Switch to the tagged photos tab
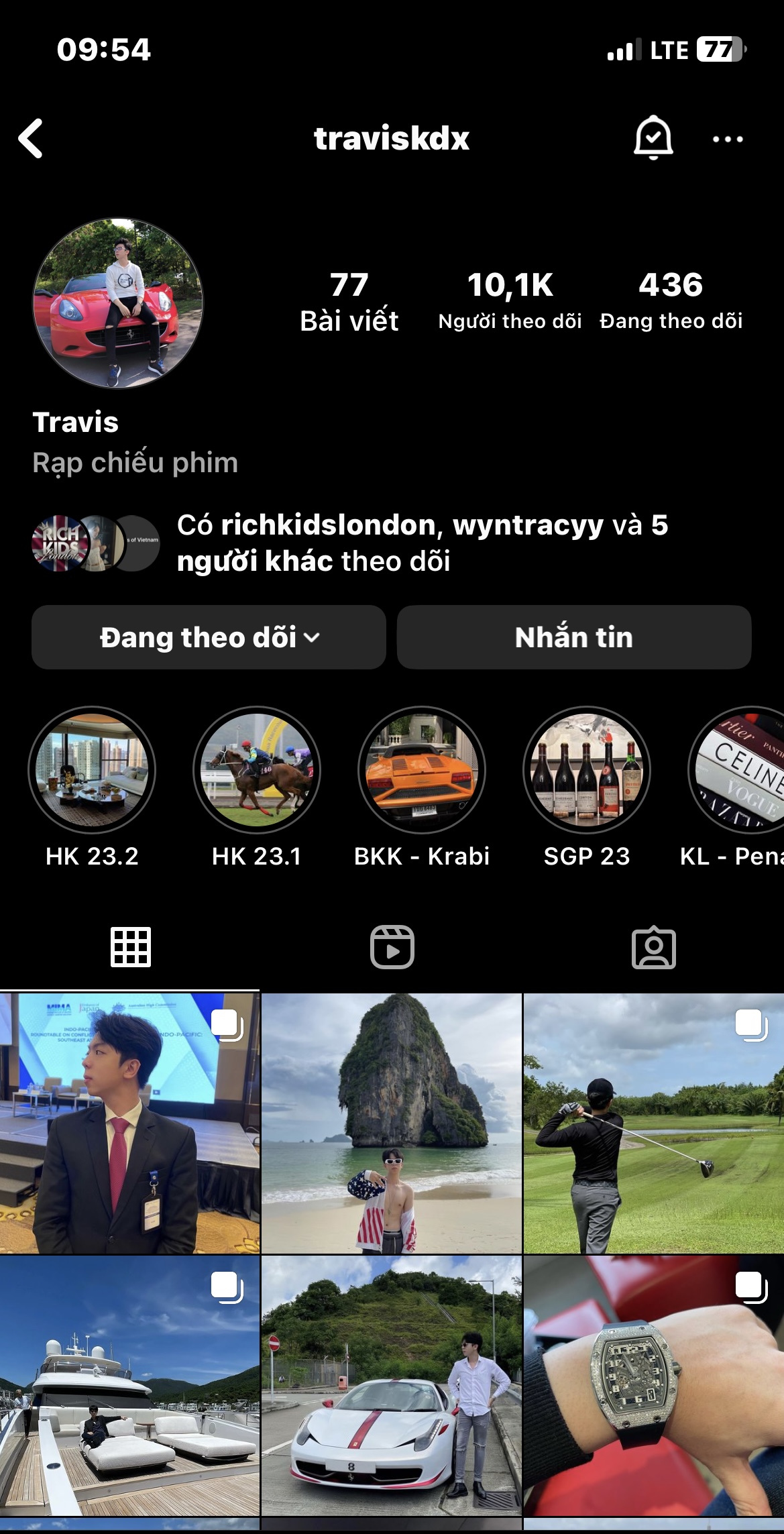Viewport: 784px width, 1534px height. 653,947
